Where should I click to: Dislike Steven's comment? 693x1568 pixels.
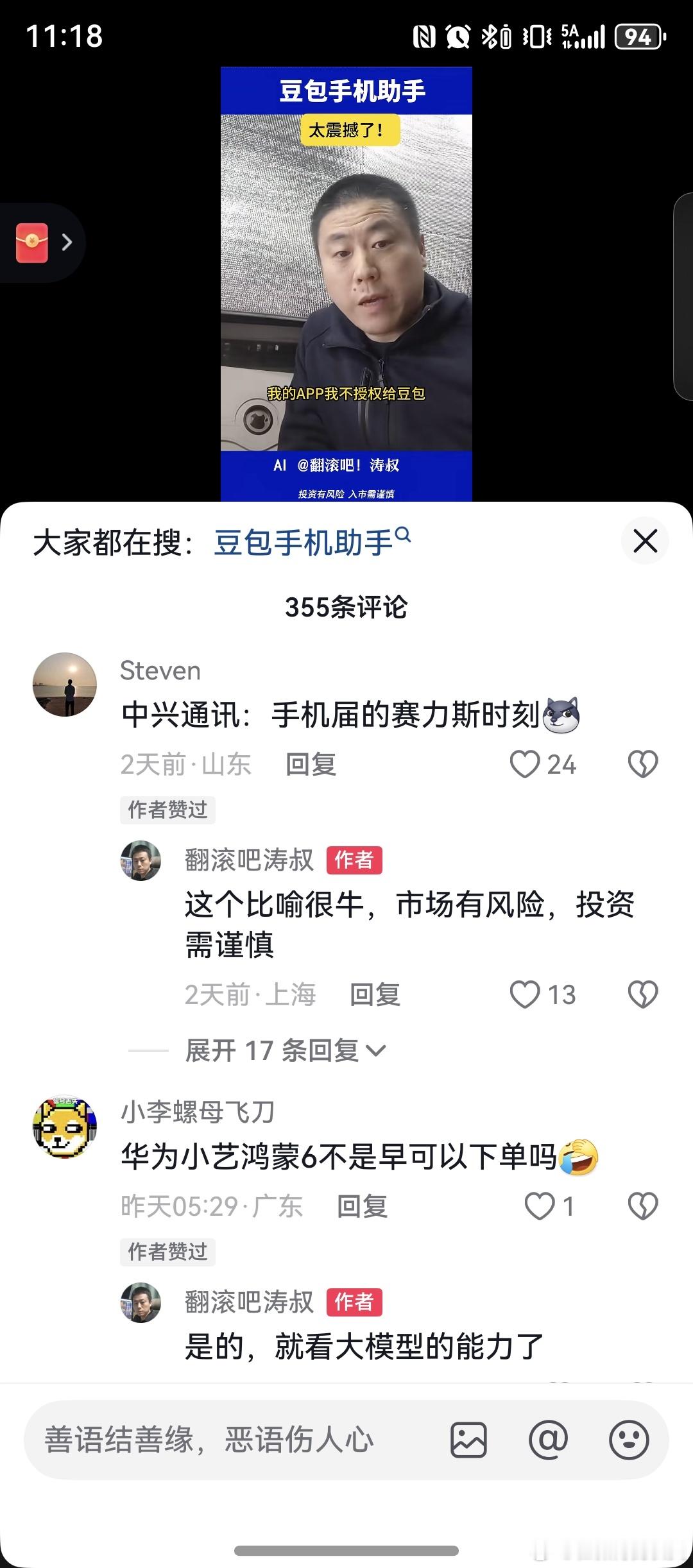[x=642, y=765]
